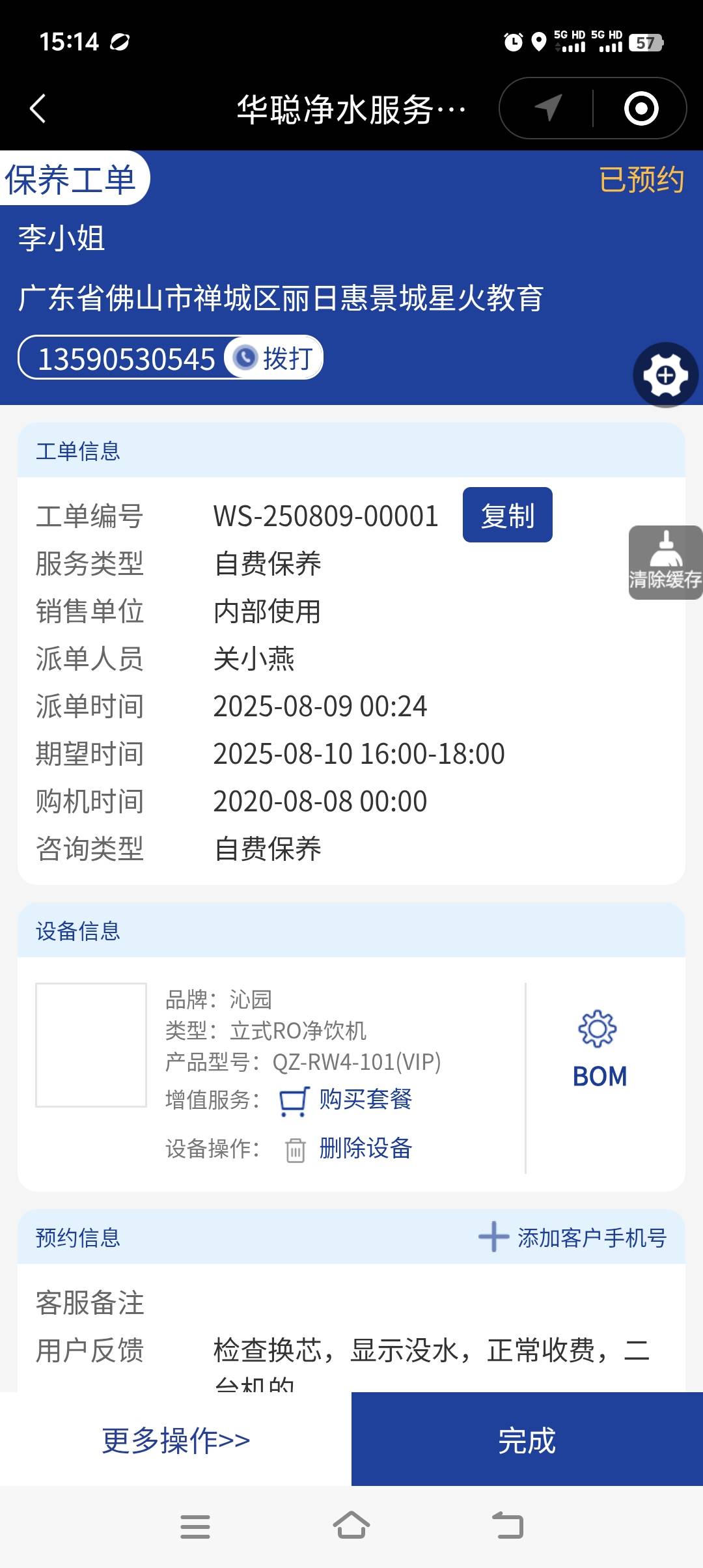
Task: Open 更多操作 for more actions
Action: [x=176, y=1440]
